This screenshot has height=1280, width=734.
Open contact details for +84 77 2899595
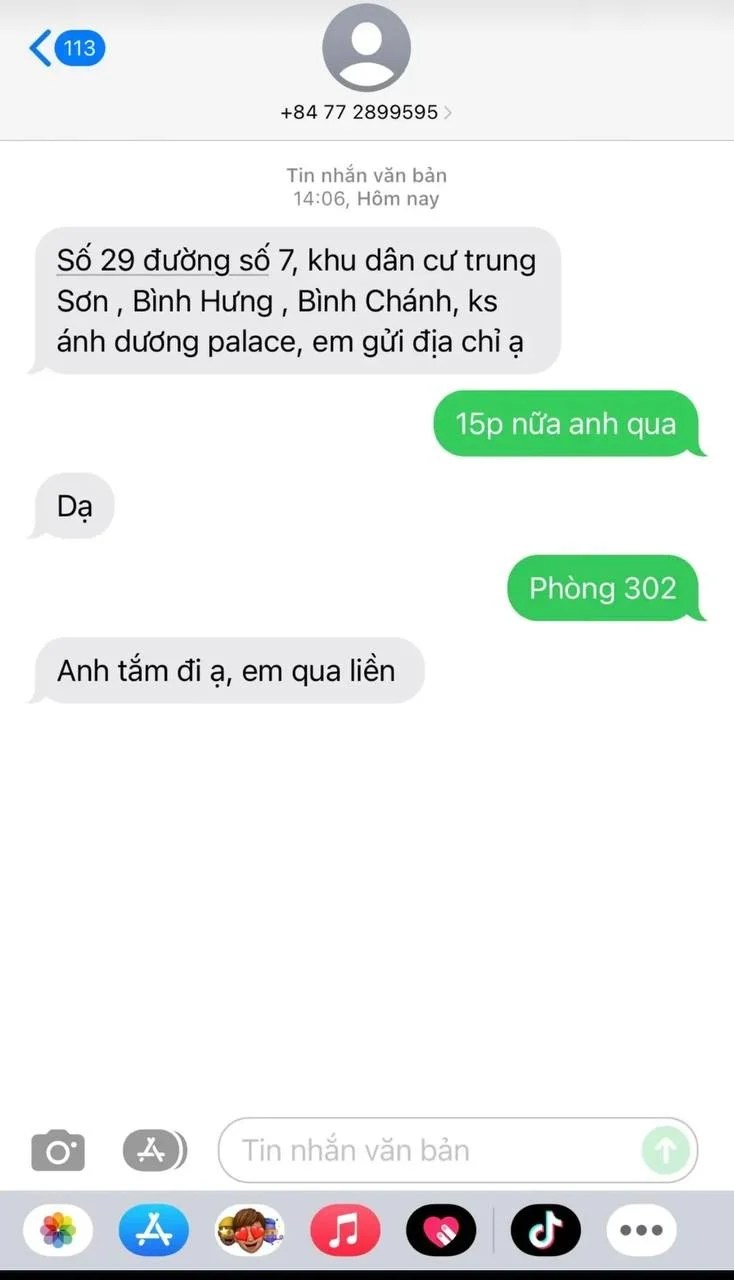point(366,112)
